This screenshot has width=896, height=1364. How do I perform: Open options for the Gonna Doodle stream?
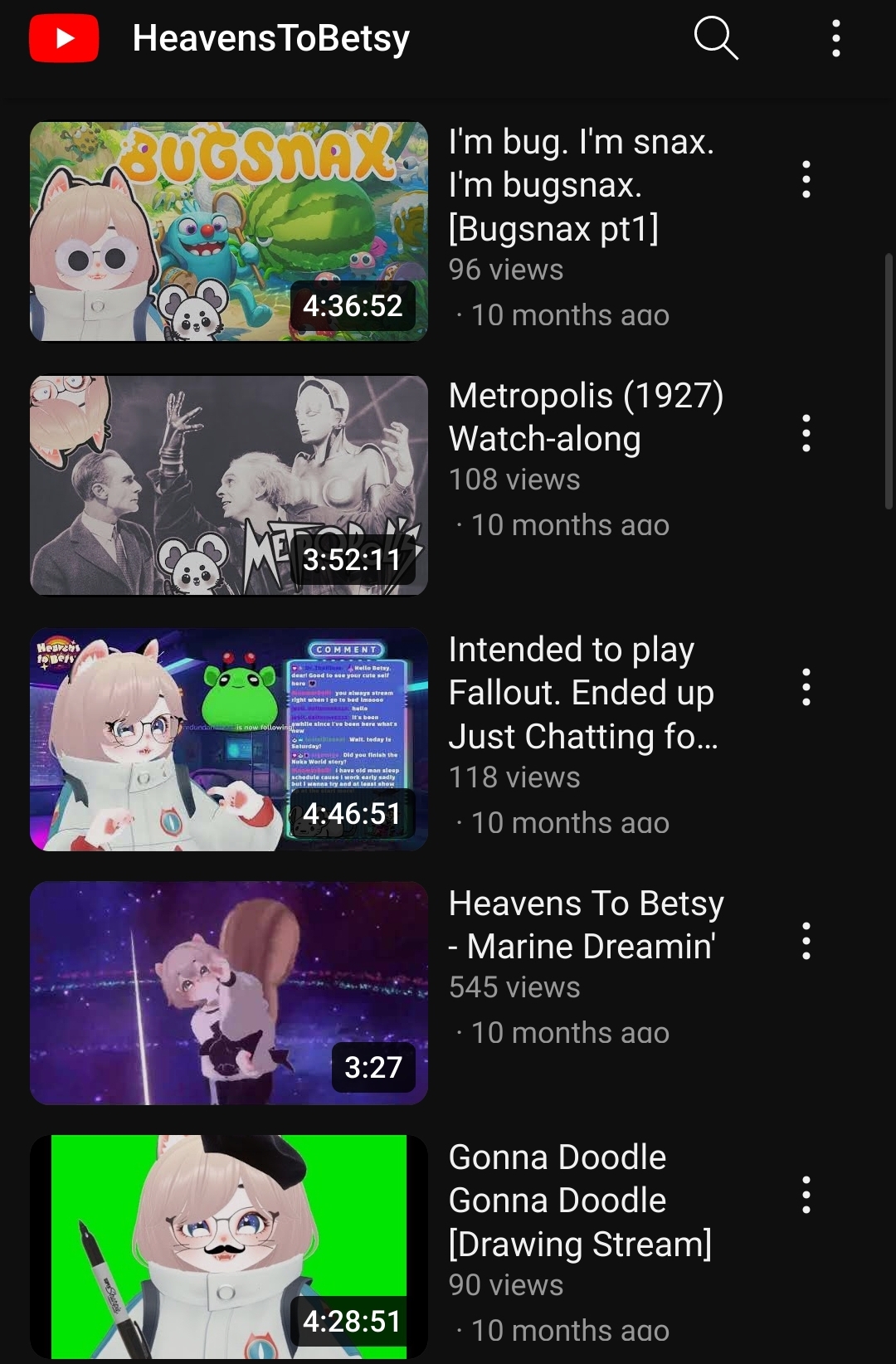tap(806, 1195)
